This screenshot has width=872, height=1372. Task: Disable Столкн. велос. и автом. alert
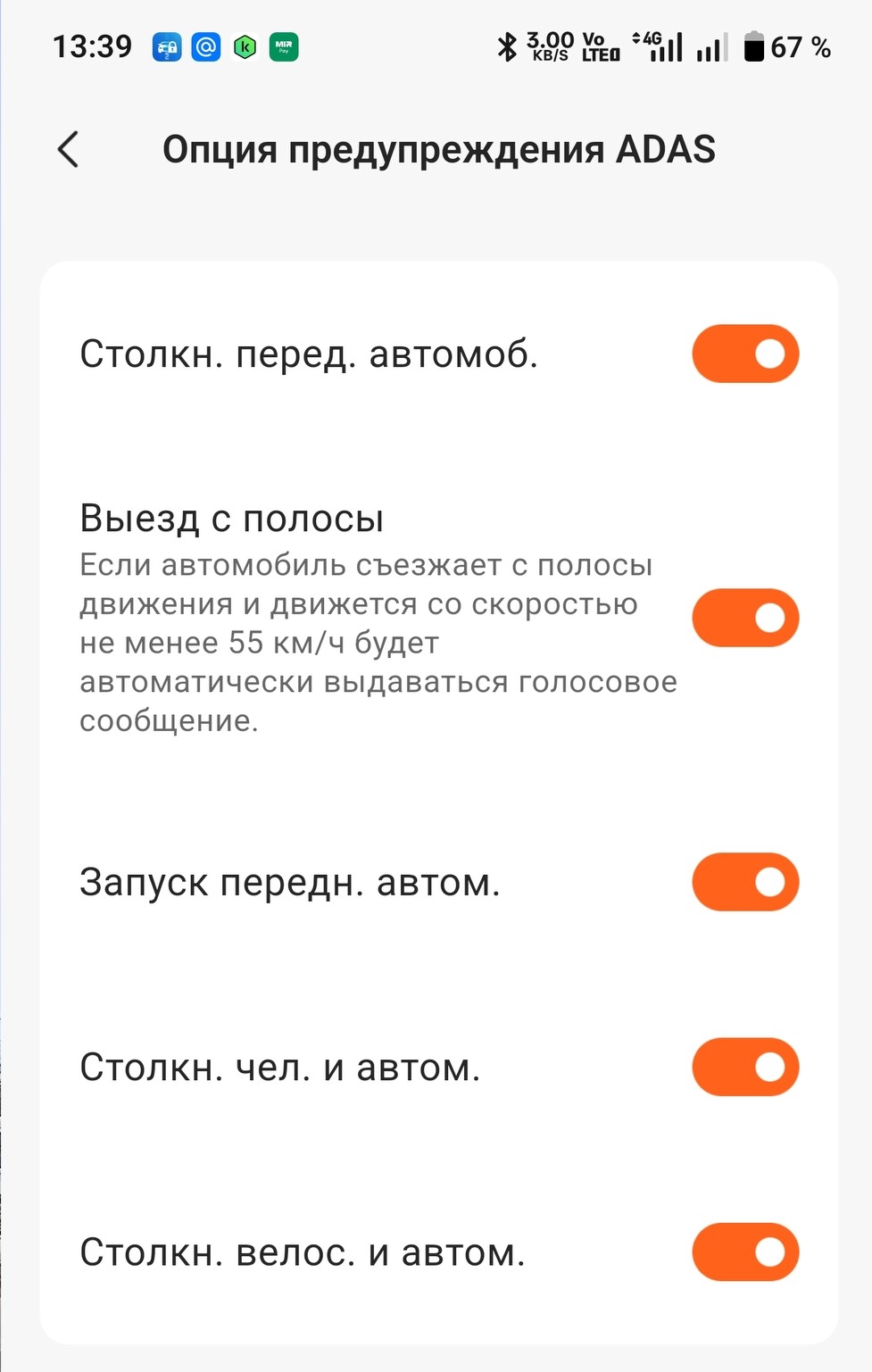click(744, 1251)
